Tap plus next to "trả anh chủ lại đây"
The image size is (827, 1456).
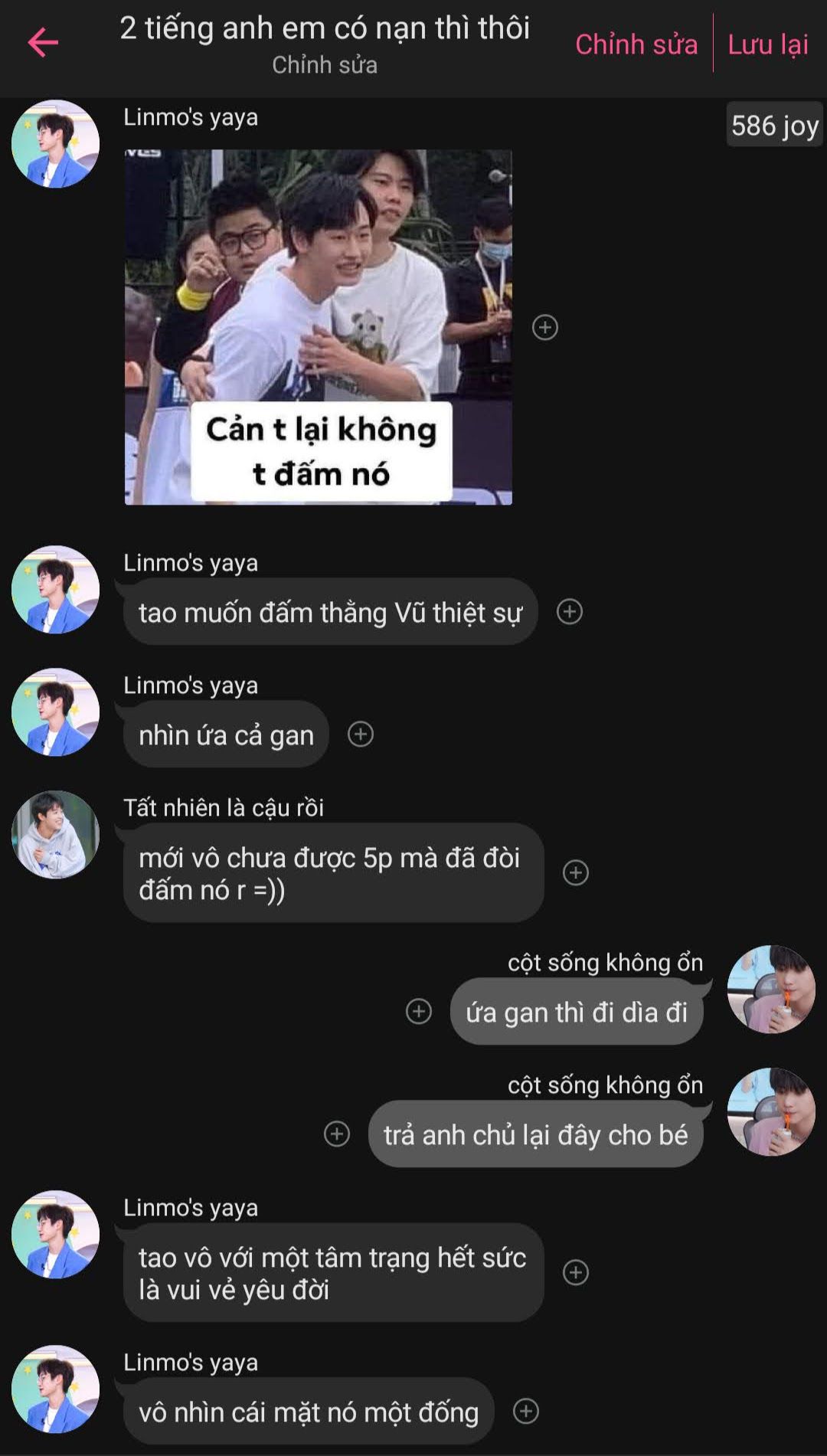(x=337, y=1134)
